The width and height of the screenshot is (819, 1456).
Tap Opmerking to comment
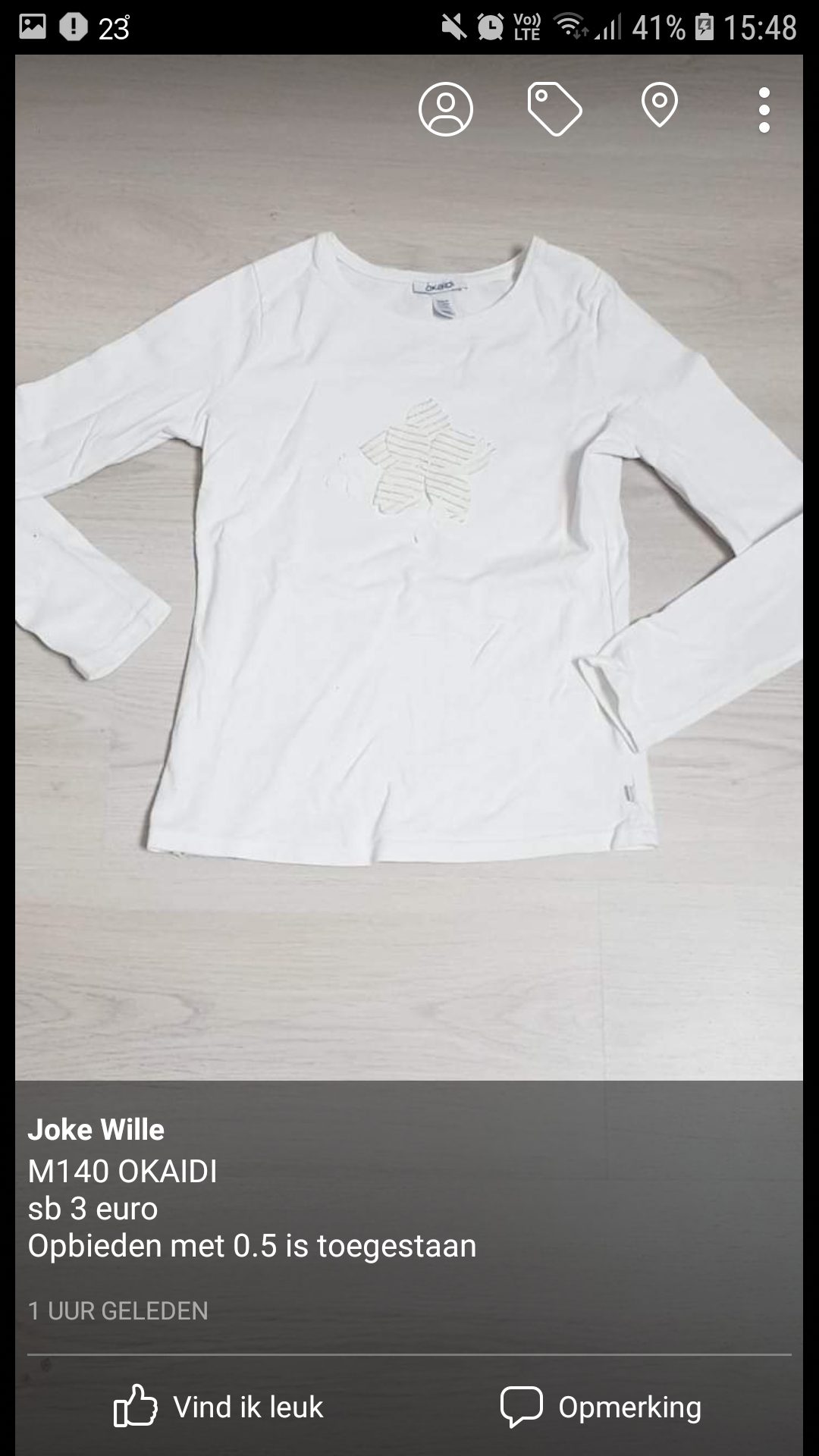coord(601,1407)
